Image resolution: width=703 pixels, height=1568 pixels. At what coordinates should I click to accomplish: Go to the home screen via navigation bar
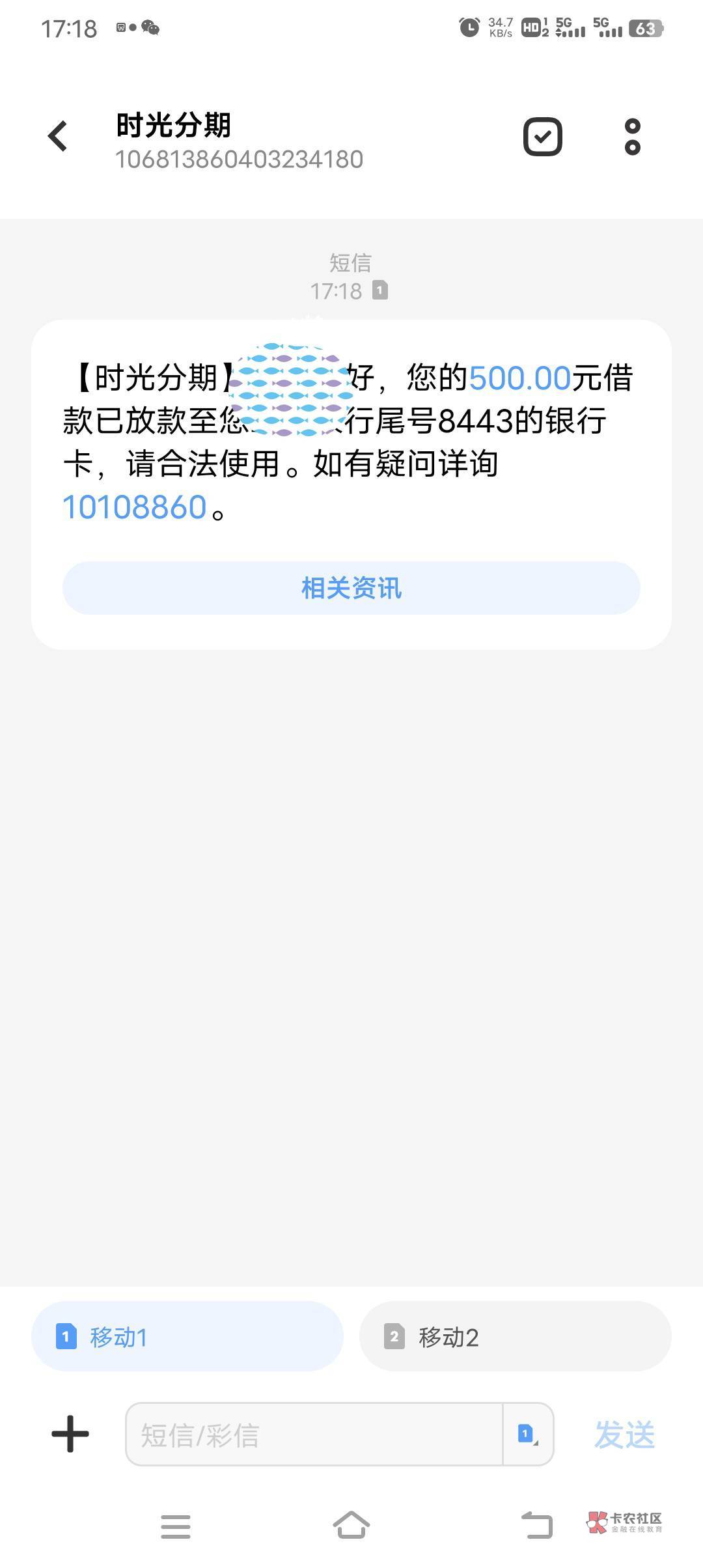point(351,1525)
